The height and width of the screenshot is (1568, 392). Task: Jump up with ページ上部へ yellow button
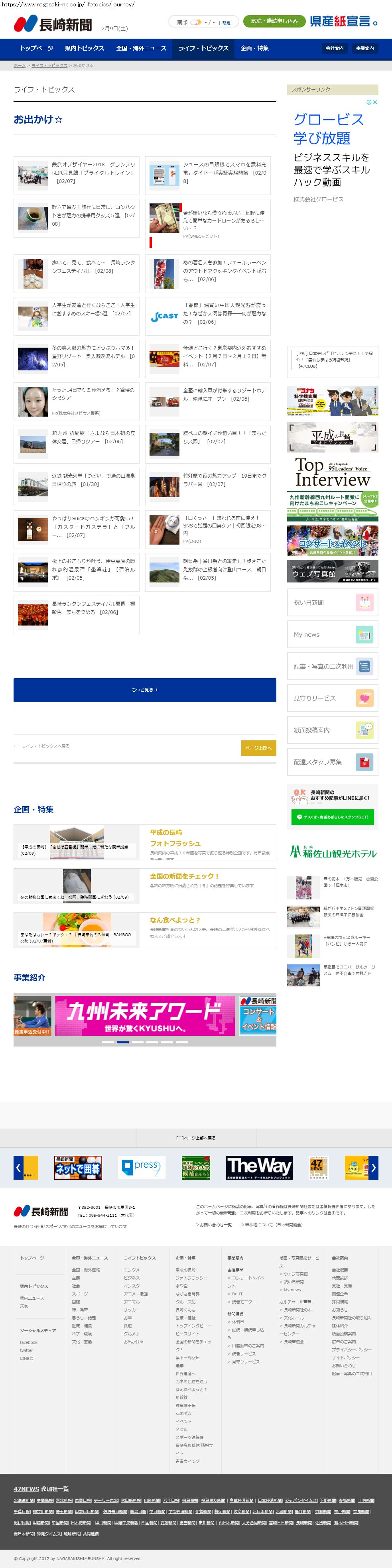point(258,748)
